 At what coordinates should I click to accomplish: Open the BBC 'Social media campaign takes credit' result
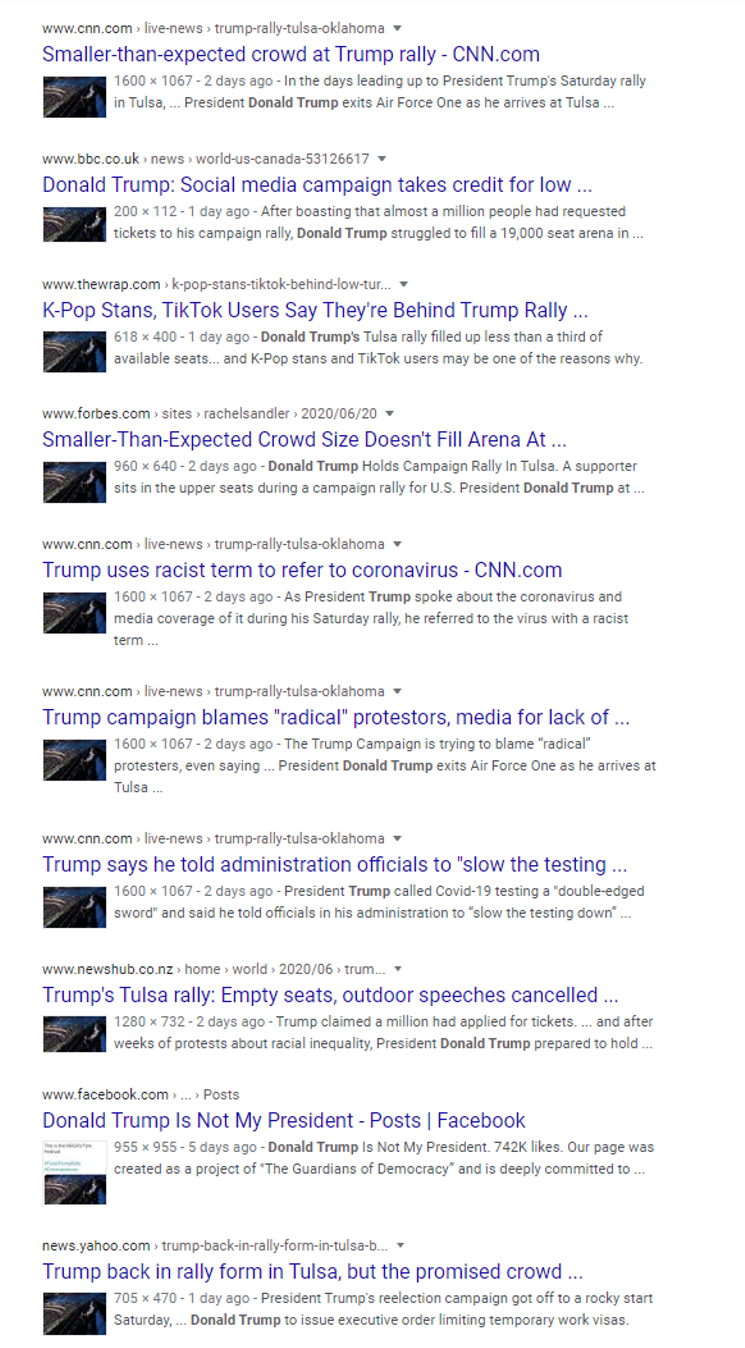click(x=317, y=185)
